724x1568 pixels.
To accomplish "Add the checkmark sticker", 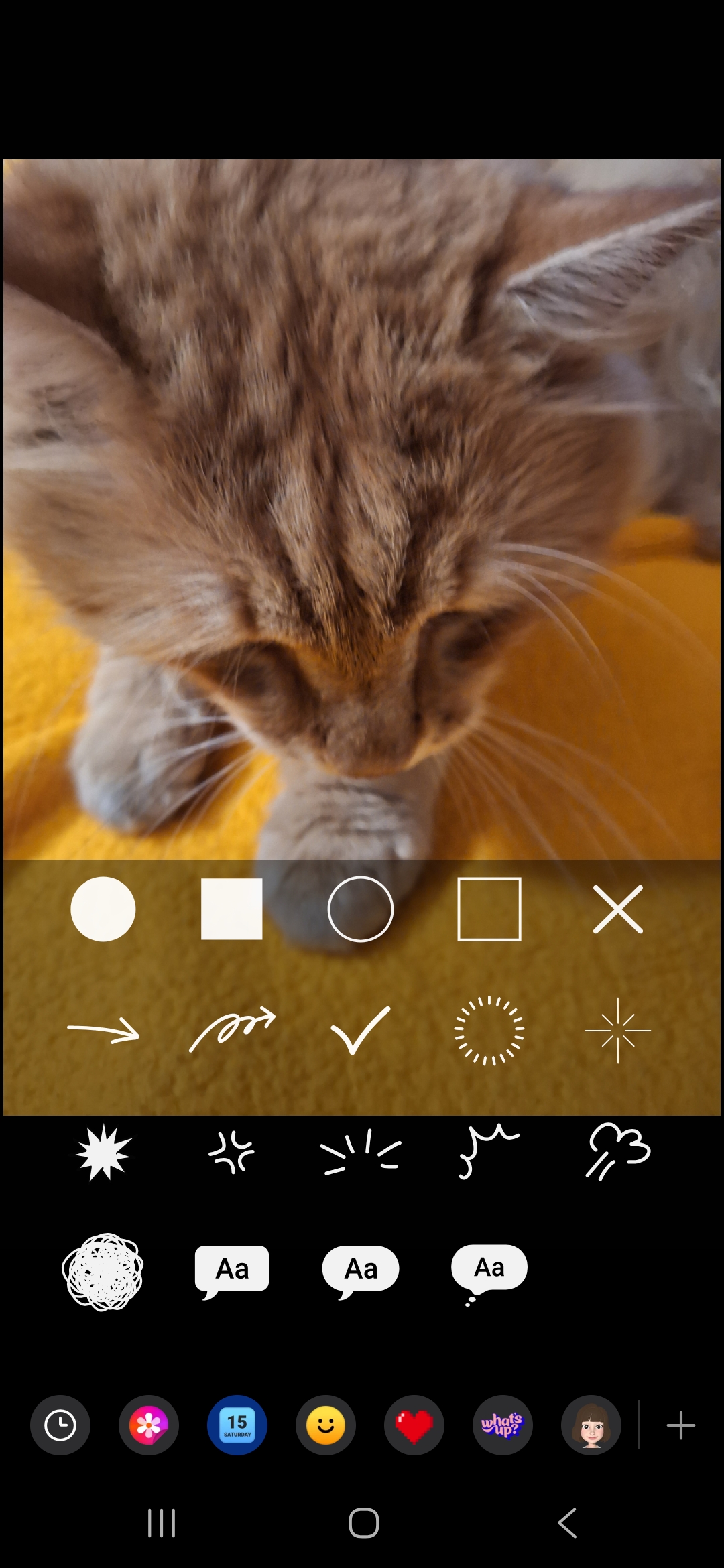I will pos(361,1030).
